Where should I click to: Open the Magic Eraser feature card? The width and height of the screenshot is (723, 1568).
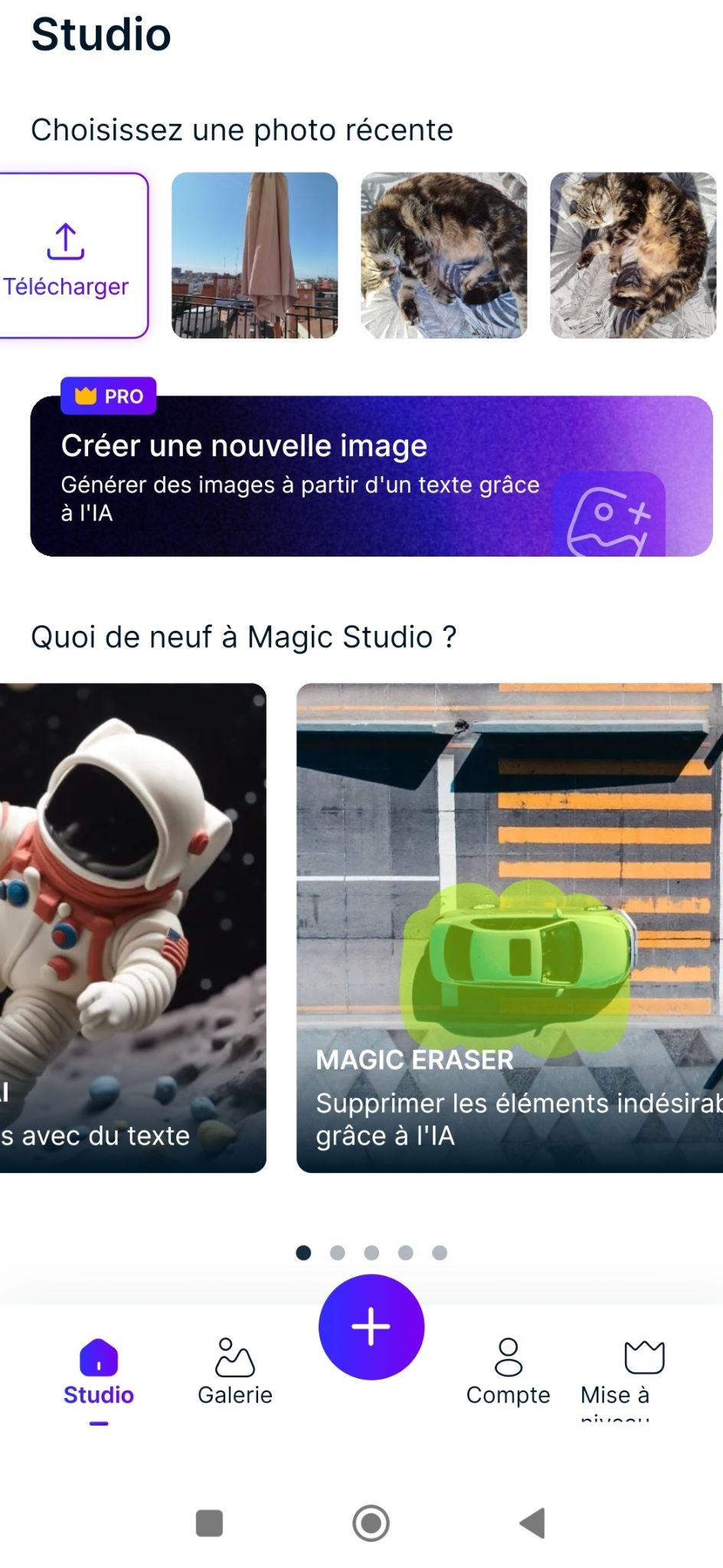tap(509, 927)
